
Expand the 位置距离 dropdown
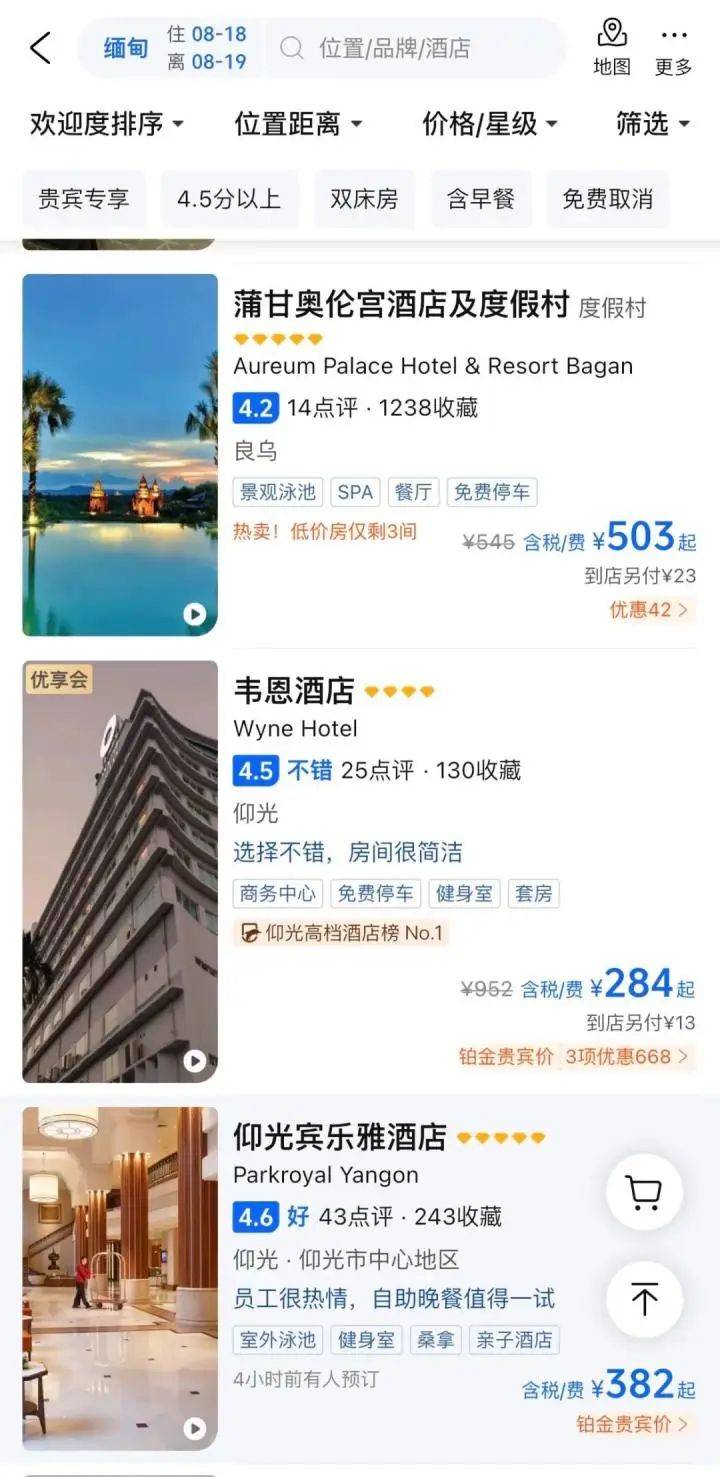point(298,124)
